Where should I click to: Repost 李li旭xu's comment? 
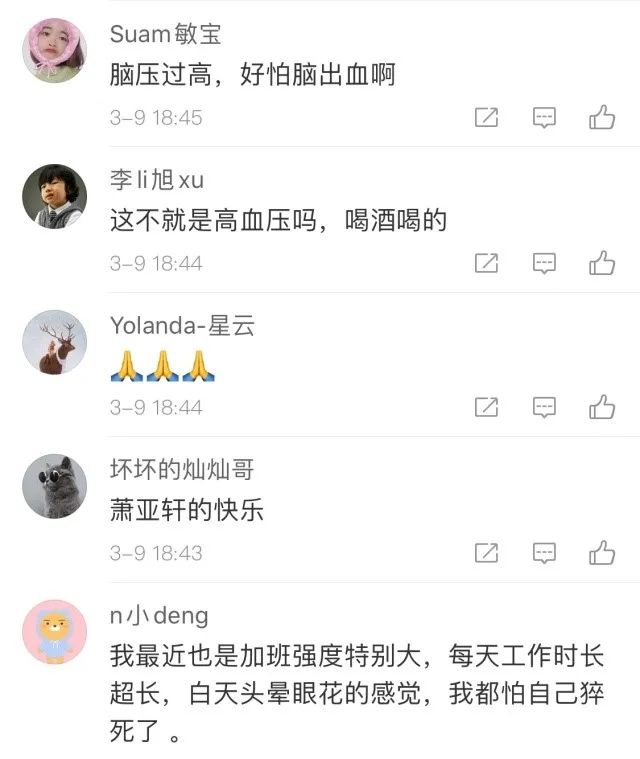point(486,264)
